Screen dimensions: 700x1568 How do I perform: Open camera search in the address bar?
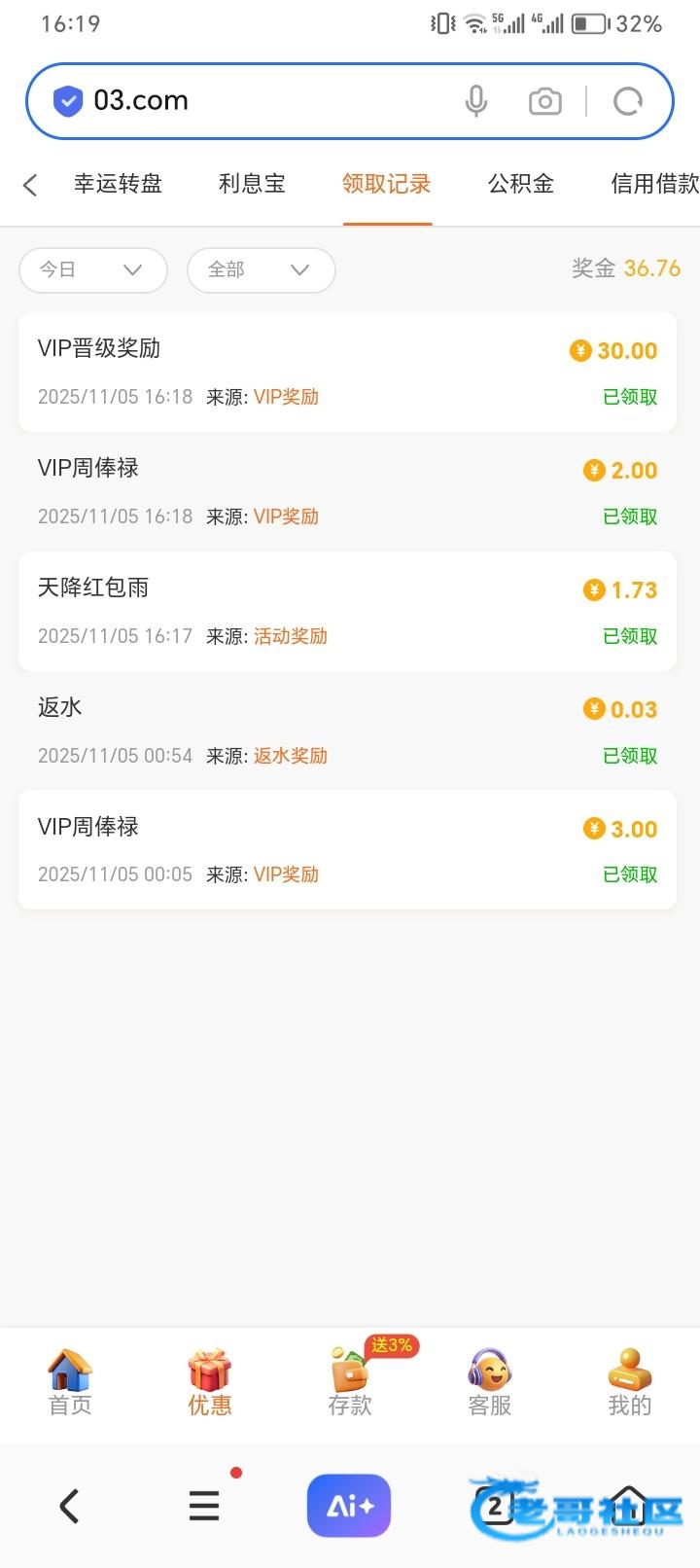[x=544, y=101]
